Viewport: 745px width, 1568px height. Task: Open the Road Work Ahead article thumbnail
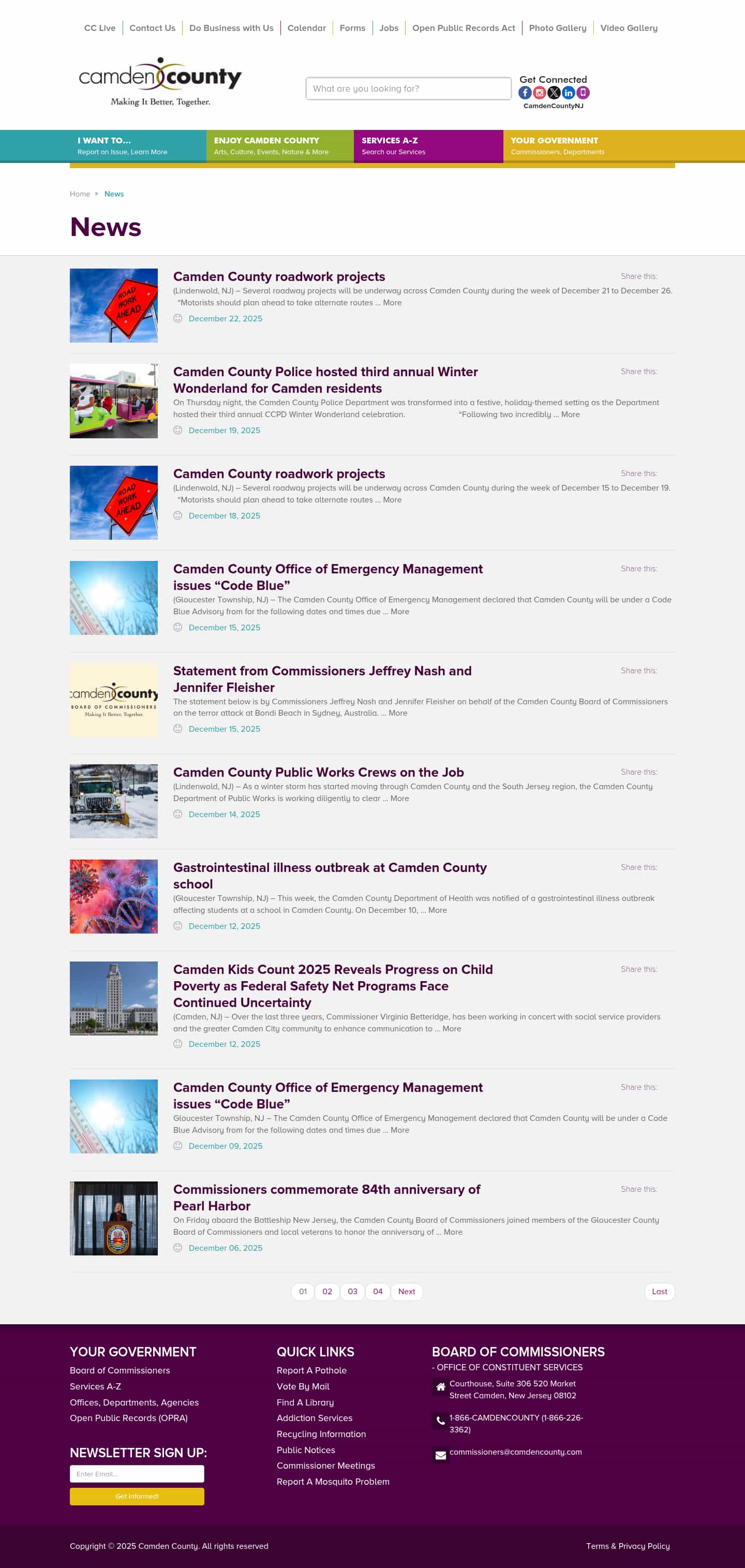tap(113, 305)
